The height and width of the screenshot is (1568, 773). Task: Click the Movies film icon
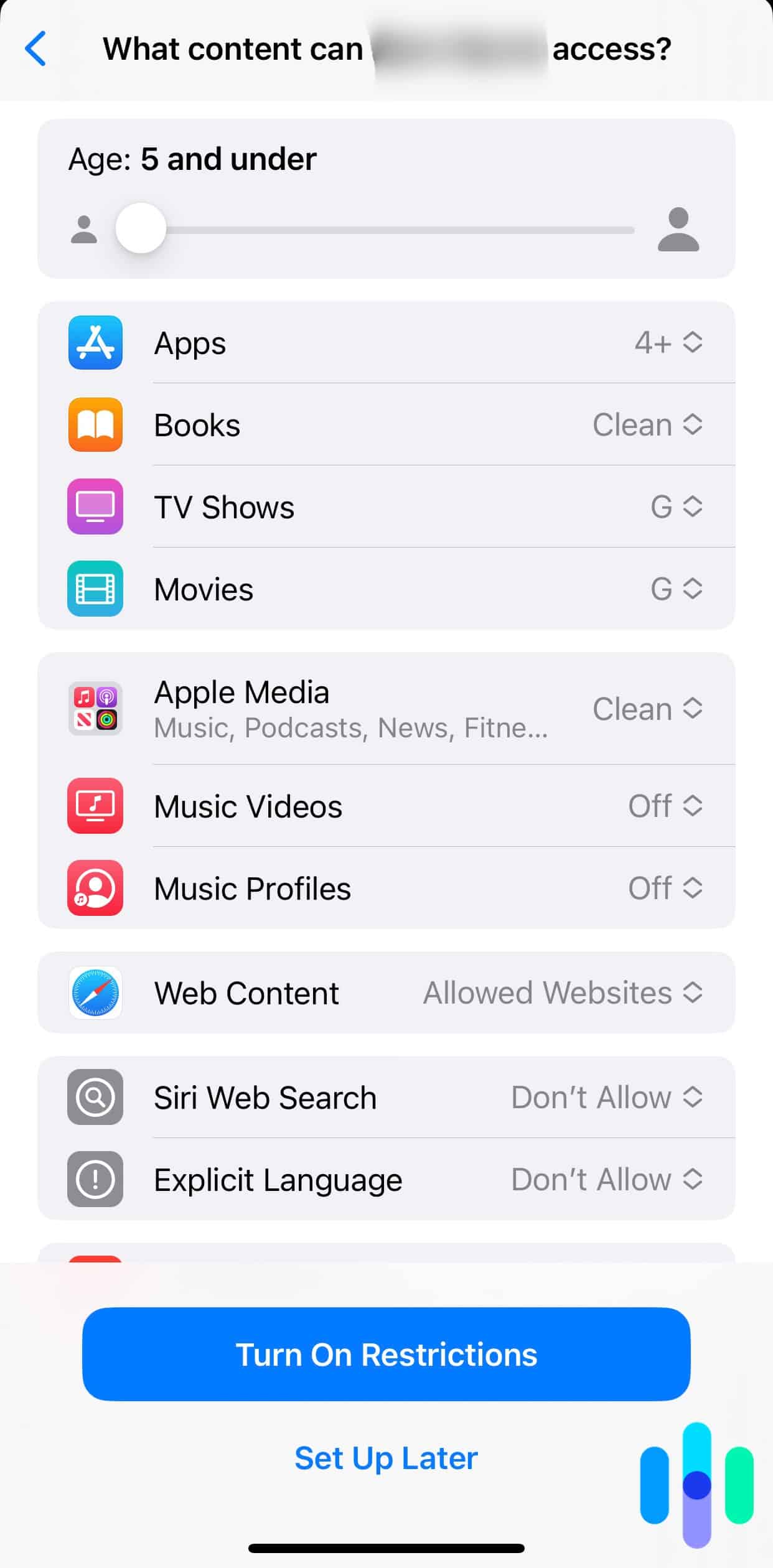click(x=95, y=589)
